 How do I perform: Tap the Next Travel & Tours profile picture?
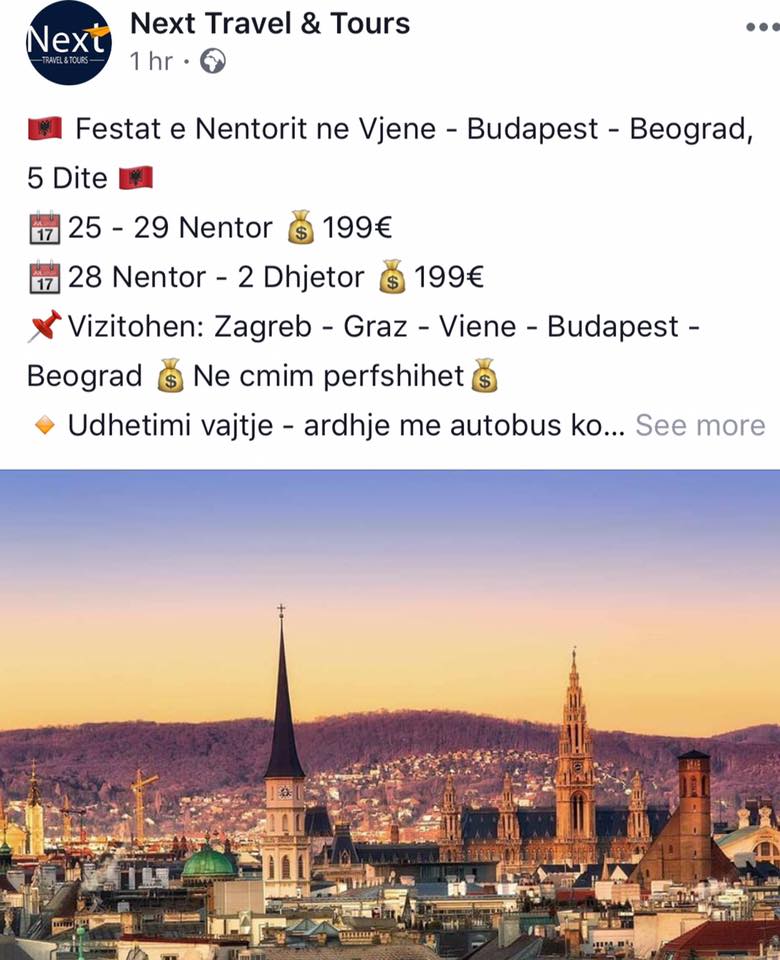tap(68, 42)
